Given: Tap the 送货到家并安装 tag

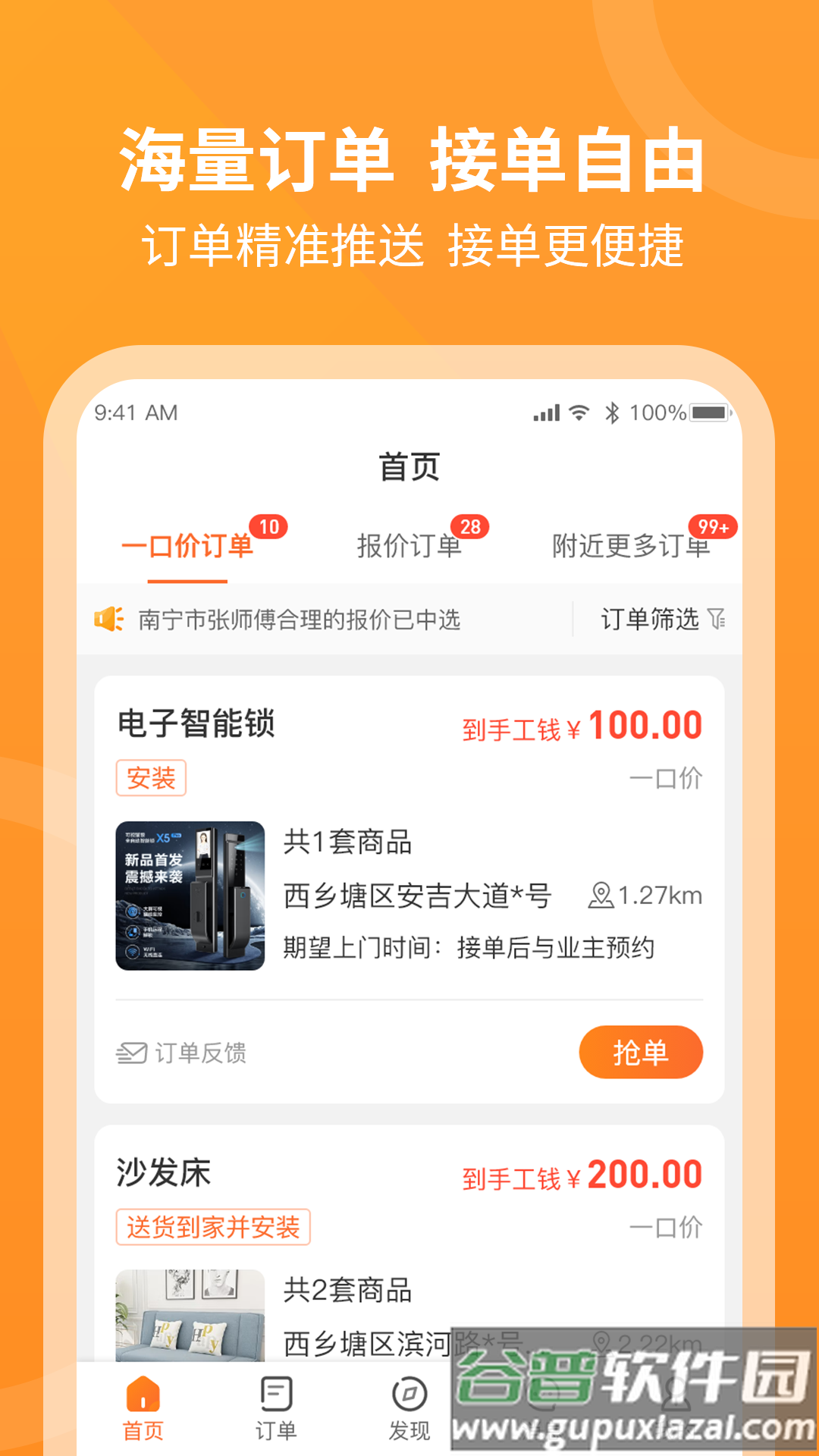Looking at the screenshot, I should (x=213, y=1224).
